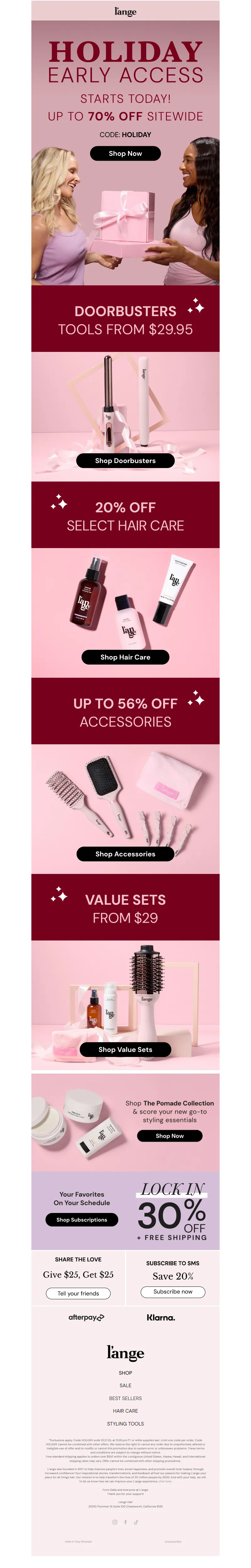Tap Shop Now under the HOLIDAY code

click(x=125, y=154)
